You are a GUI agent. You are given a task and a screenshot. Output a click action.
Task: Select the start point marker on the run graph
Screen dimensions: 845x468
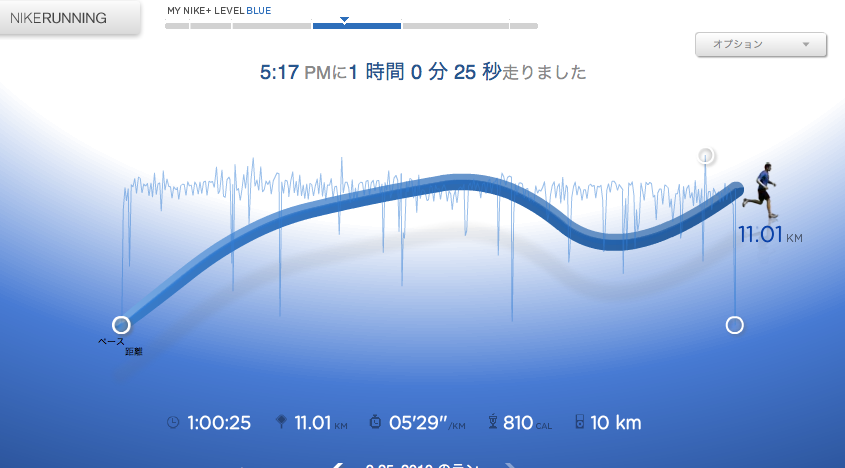[x=121, y=325]
